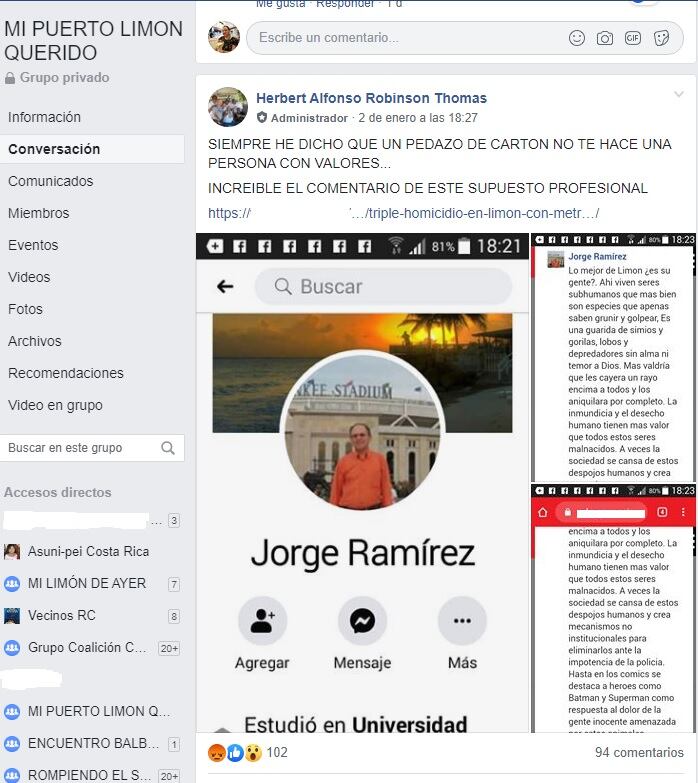Open the post options dropdown arrow
Image resolution: width=698 pixels, height=783 pixels.
click(x=679, y=95)
